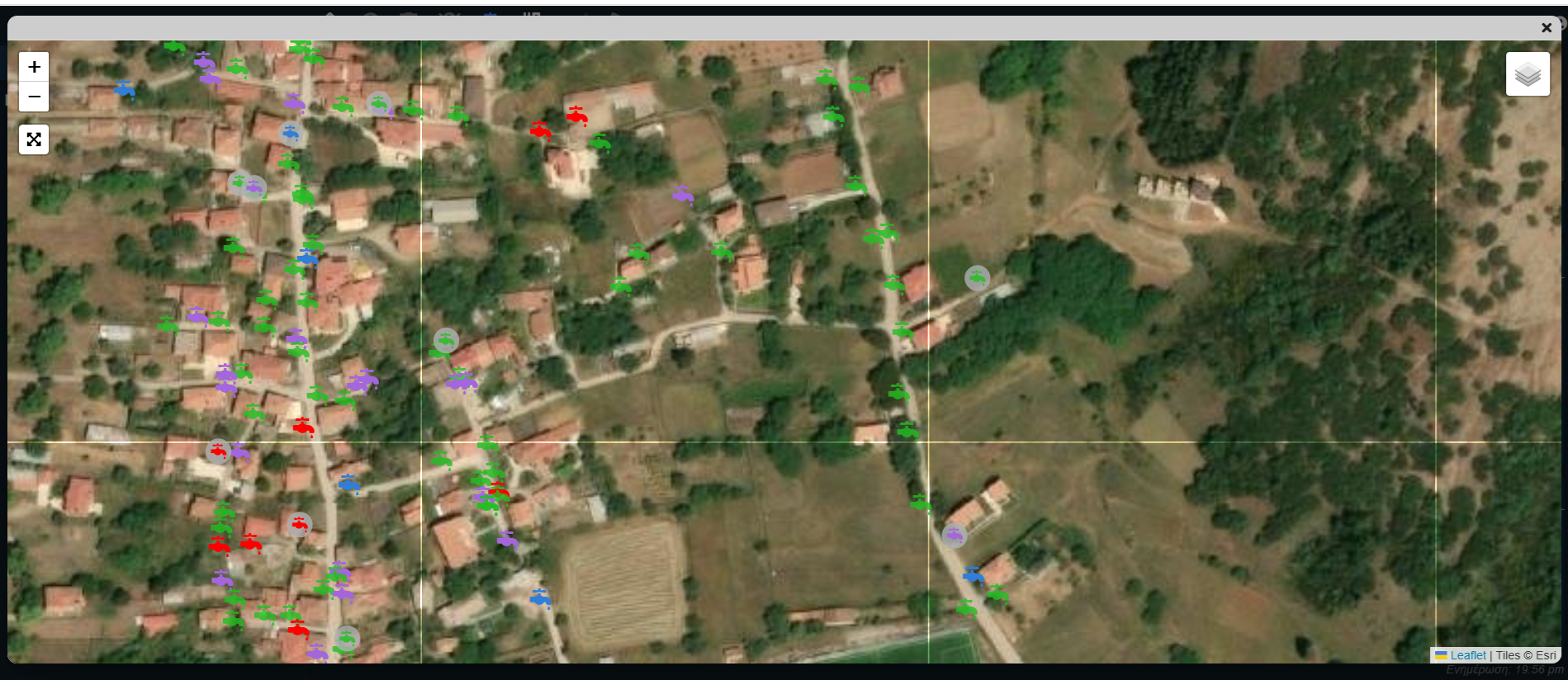Open the map layers selector
This screenshot has height=680, width=1568.
point(1528,74)
